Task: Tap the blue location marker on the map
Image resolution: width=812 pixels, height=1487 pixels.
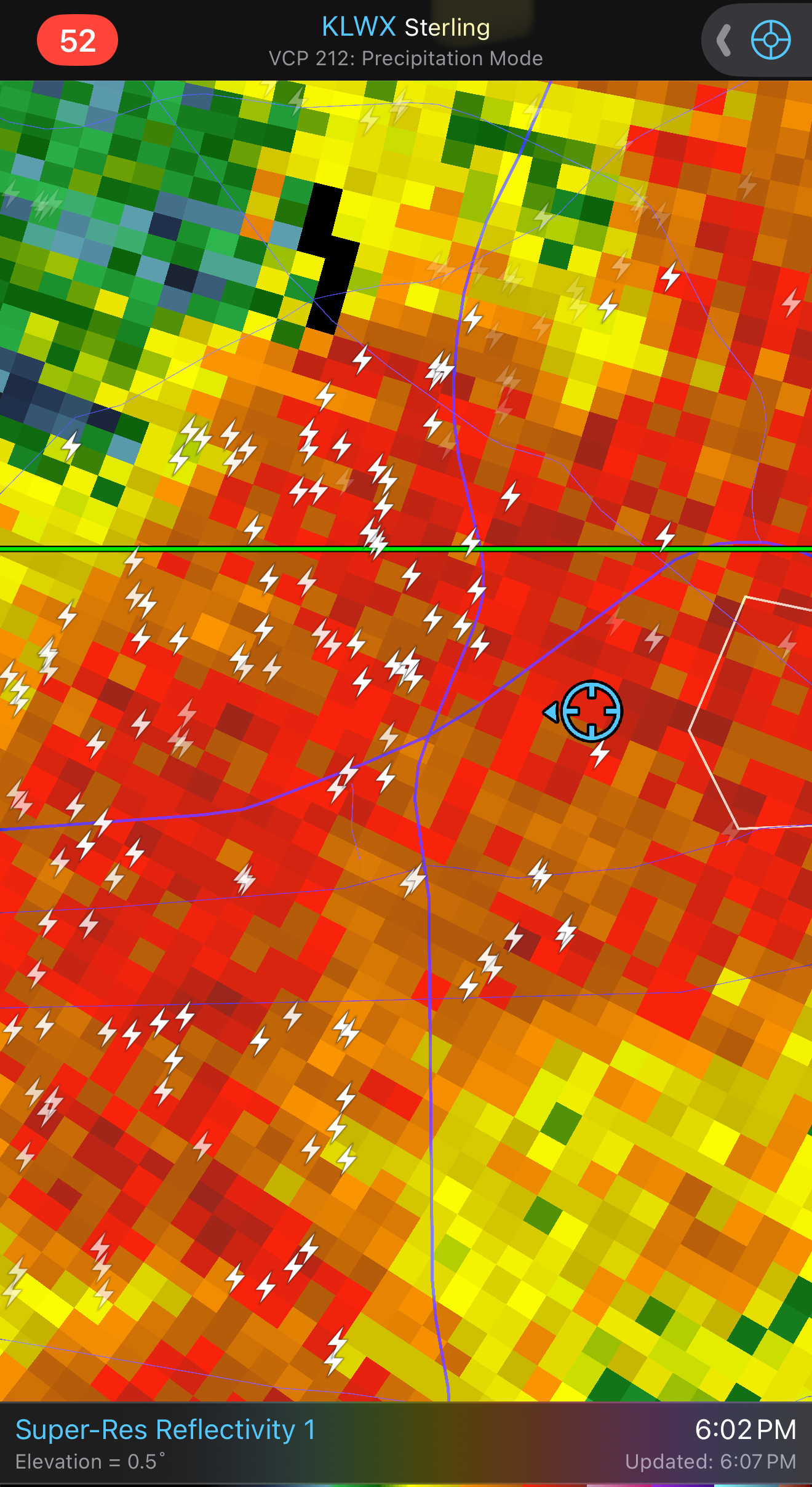Action: pyautogui.click(x=592, y=711)
